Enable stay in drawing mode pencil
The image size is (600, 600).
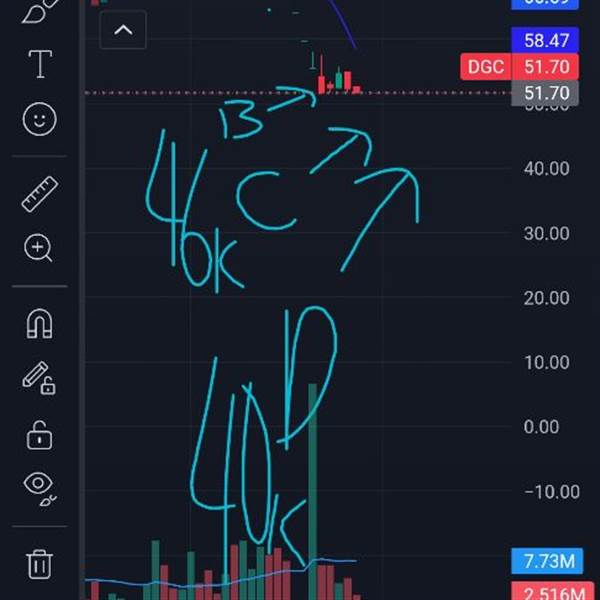39,378
